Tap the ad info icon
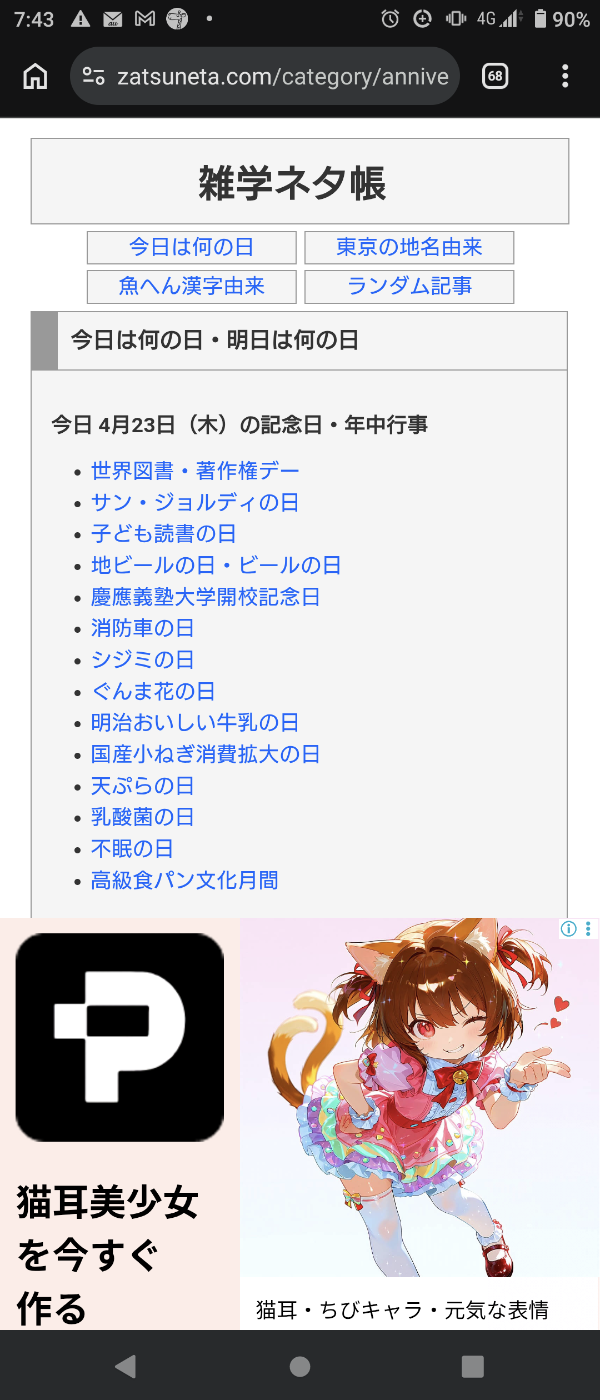Image resolution: width=600 pixels, height=1400 pixels. (x=568, y=929)
